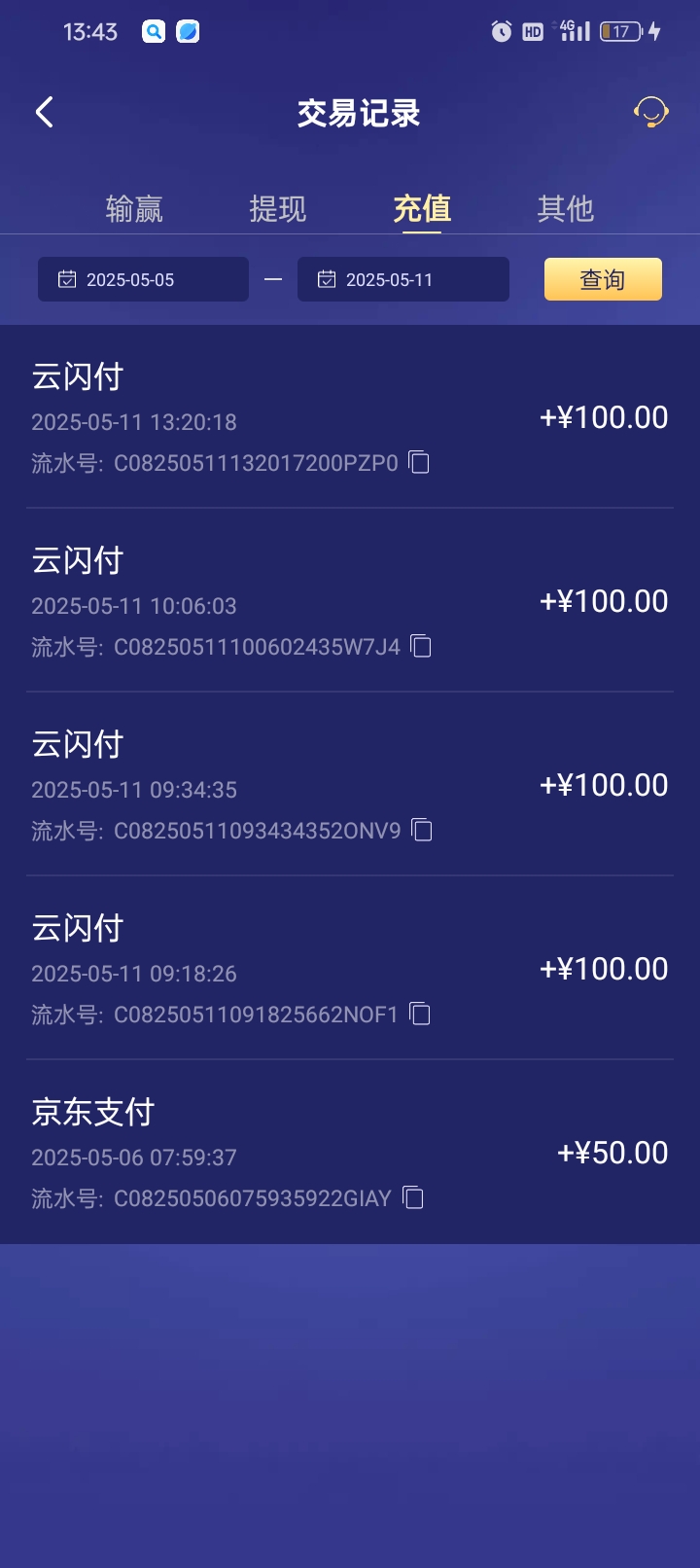The width and height of the screenshot is (700, 1568).
Task: Open the 其他 tab
Action: tap(564, 208)
